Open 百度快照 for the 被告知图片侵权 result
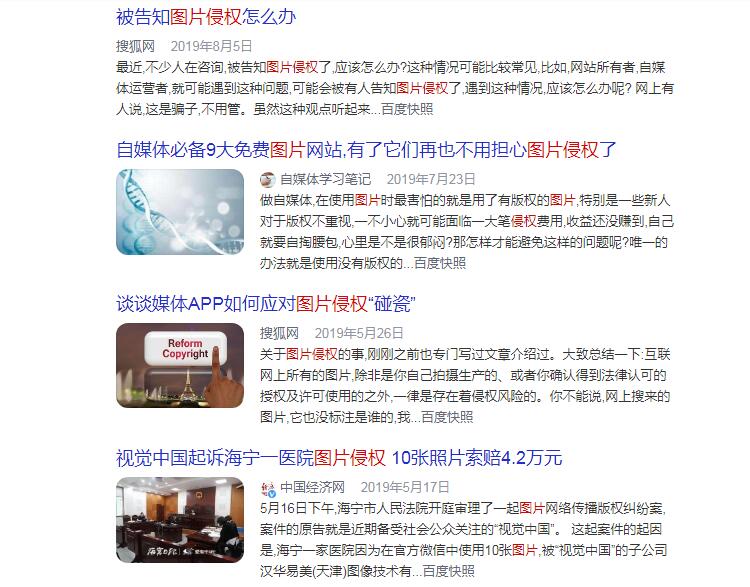Image resolution: width=750 pixels, height=587 pixels. coord(407,109)
